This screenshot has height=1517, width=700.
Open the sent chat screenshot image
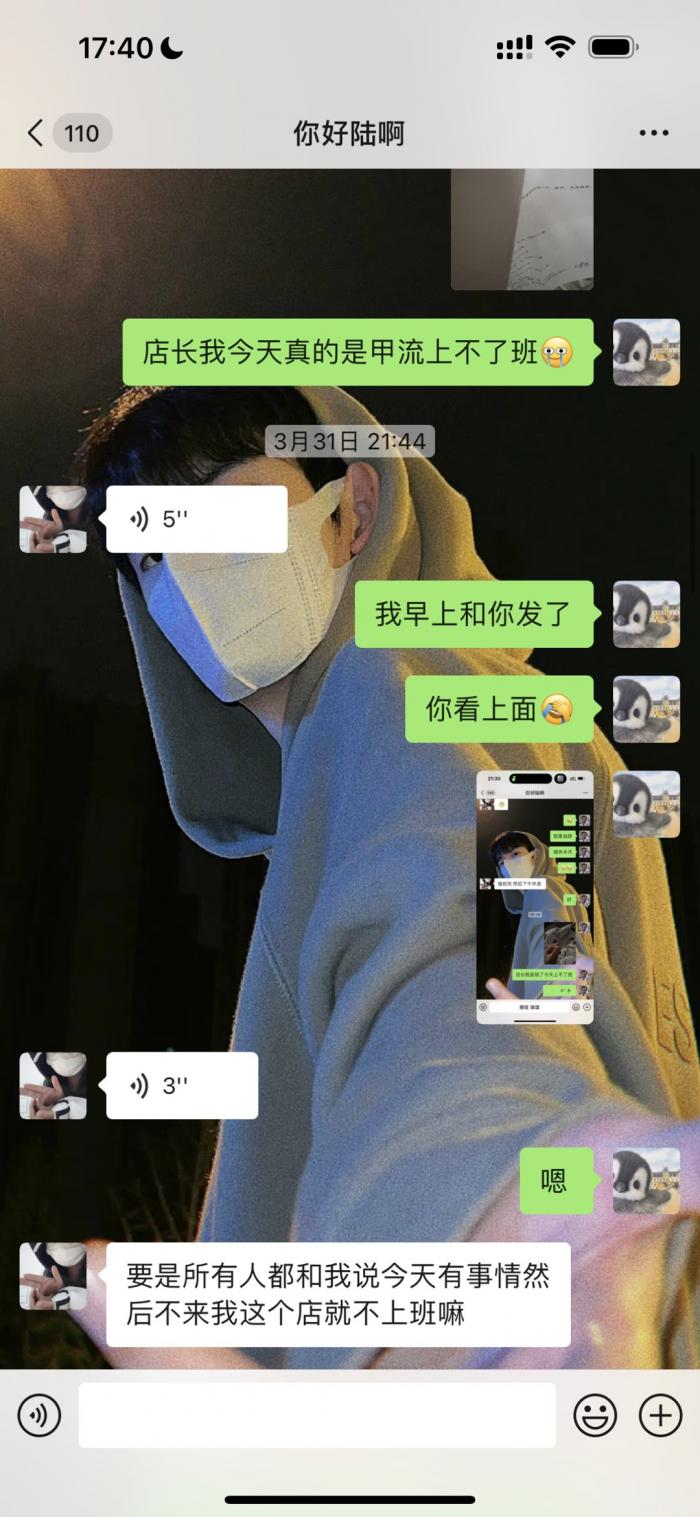click(x=534, y=897)
